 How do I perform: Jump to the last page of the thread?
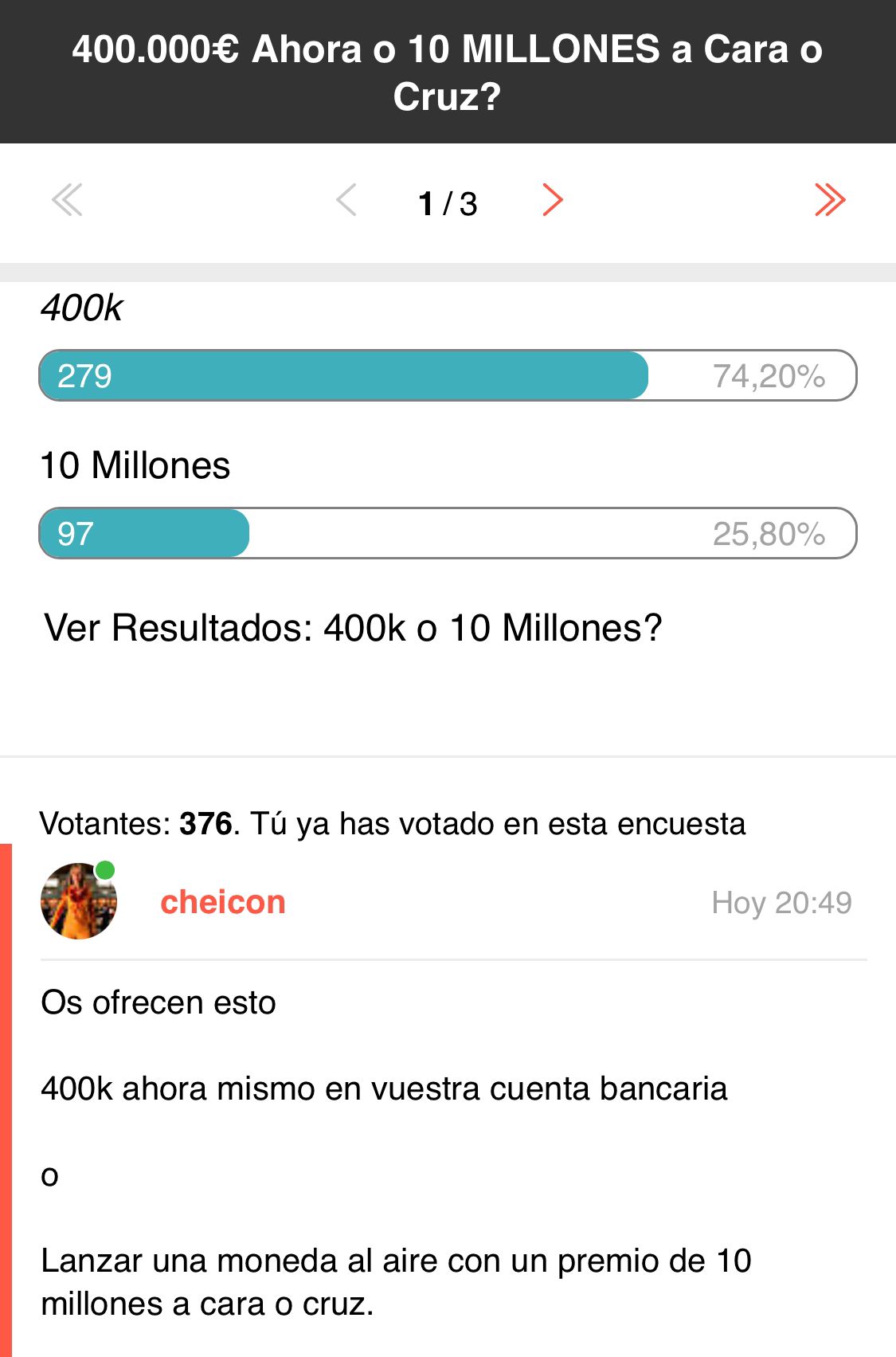click(829, 200)
